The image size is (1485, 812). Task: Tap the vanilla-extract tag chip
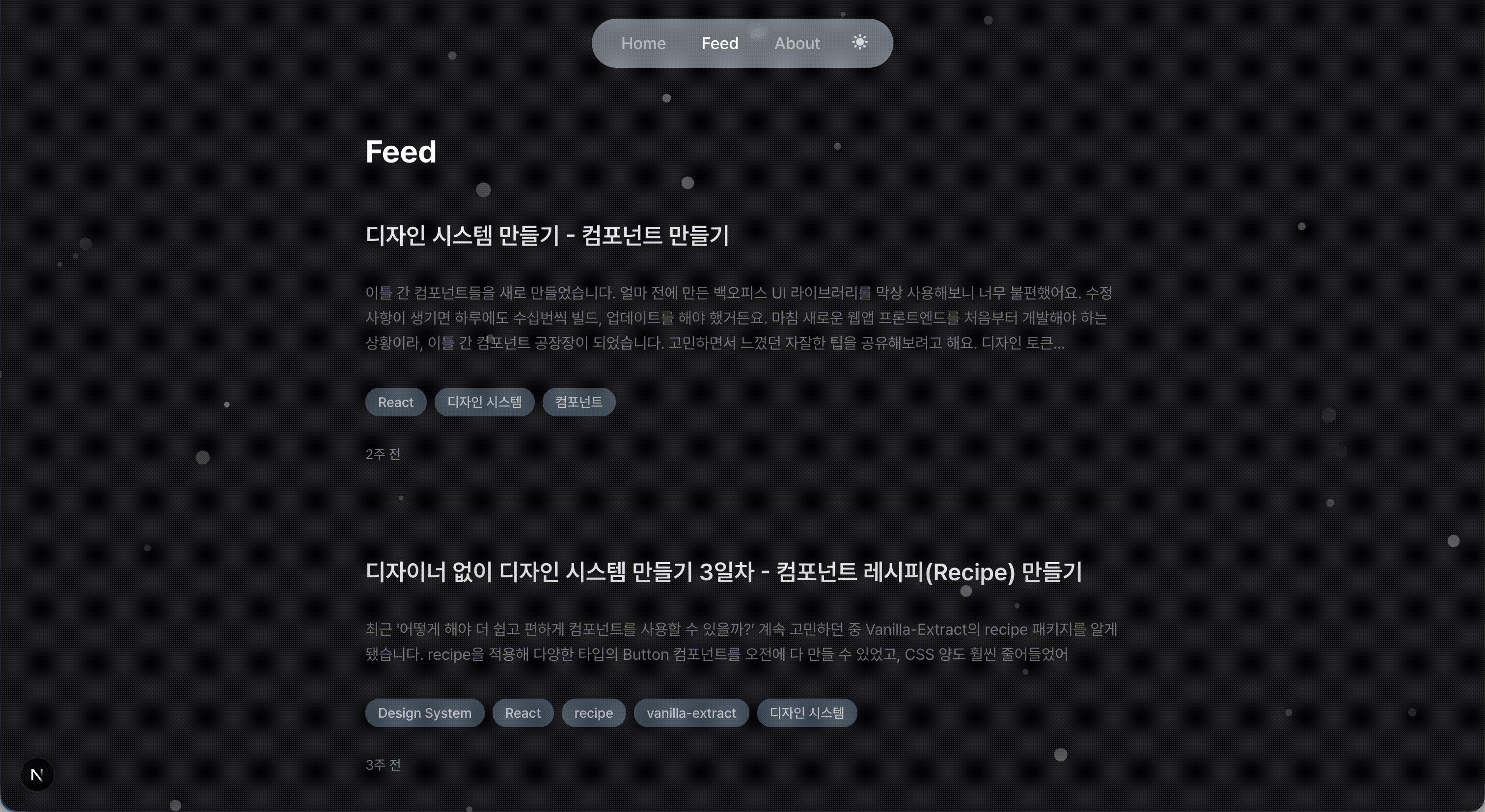[x=691, y=713]
